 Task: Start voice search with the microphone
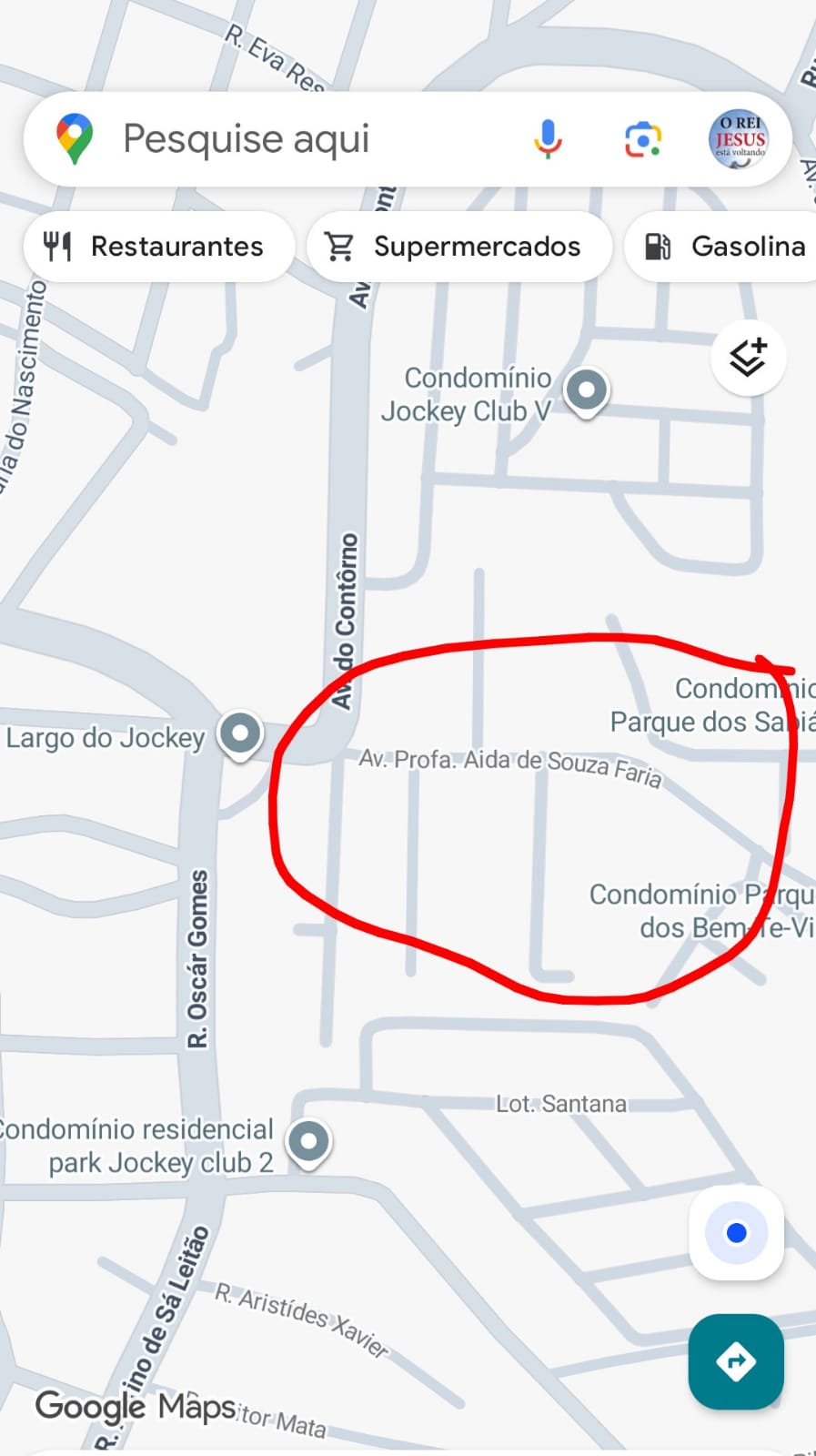pyautogui.click(x=548, y=139)
